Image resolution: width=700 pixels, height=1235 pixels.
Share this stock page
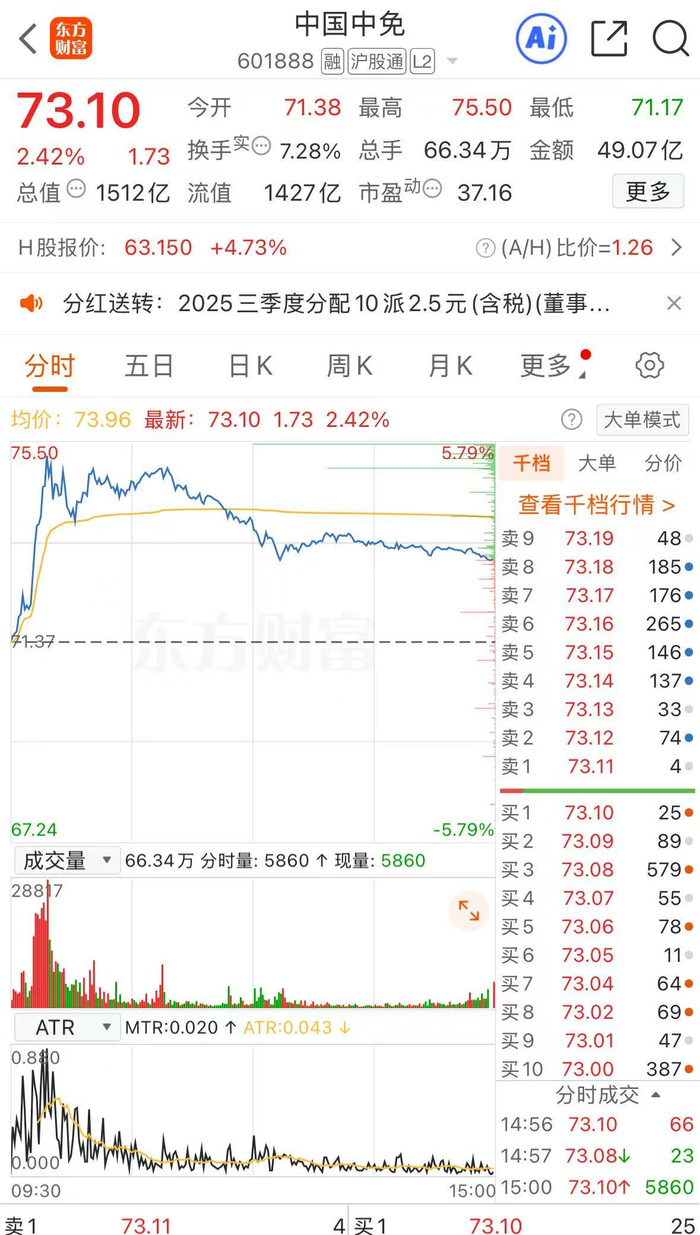tap(608, 39)
